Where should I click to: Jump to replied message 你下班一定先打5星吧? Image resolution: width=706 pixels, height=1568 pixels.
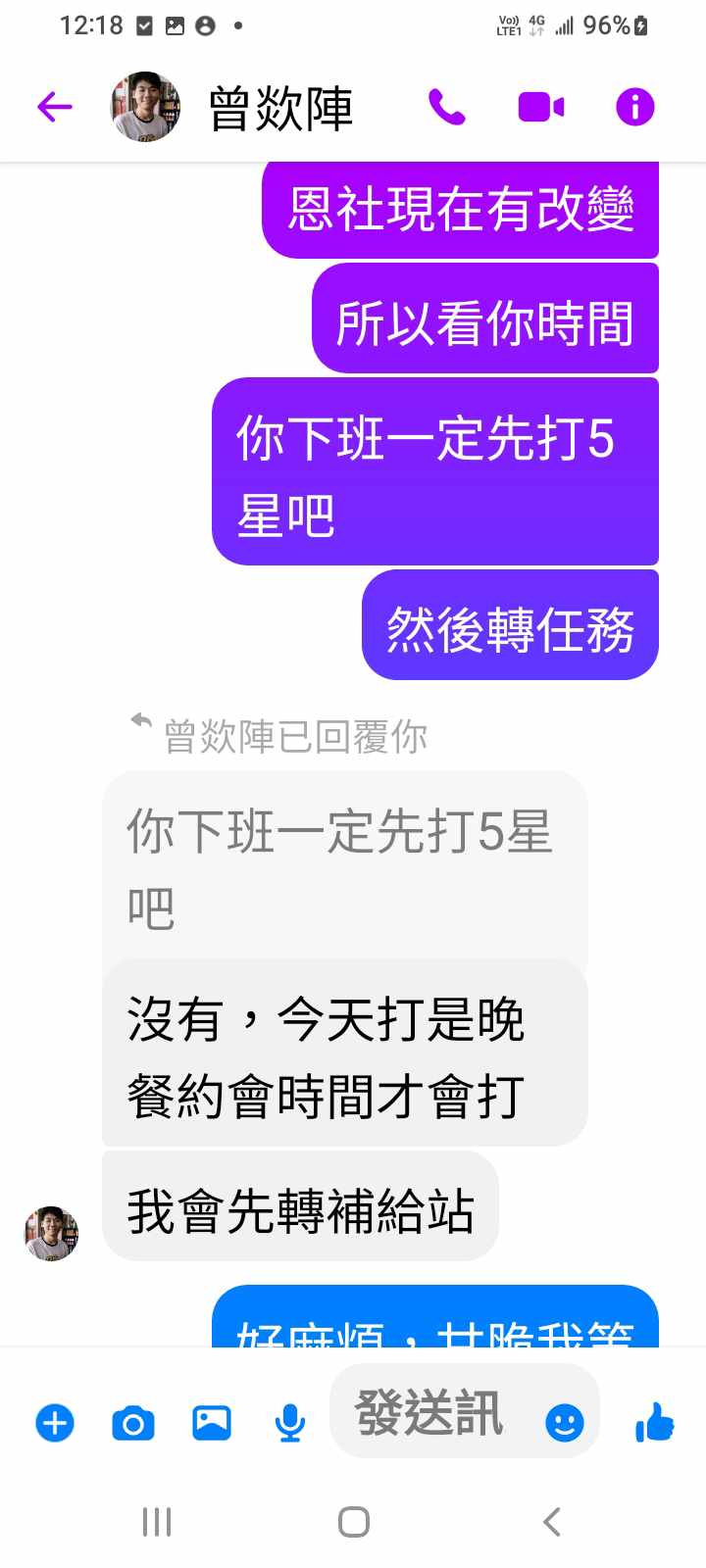coord(343,867)
